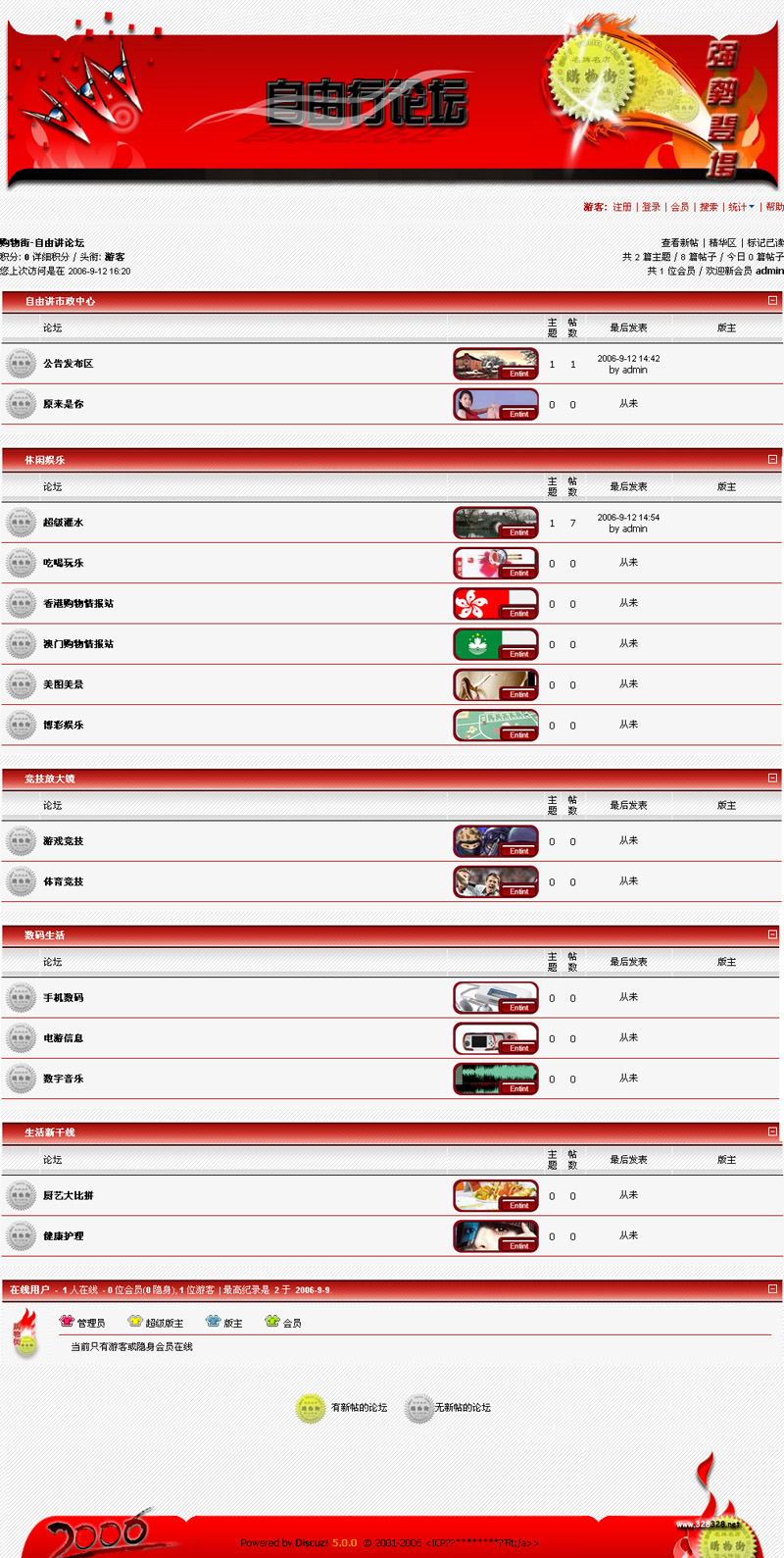Image resolution: width=784 pixels, height=1558 pixels.
Task: Open the 澳门购物情报站 forum
Action: tap(78, 644)
